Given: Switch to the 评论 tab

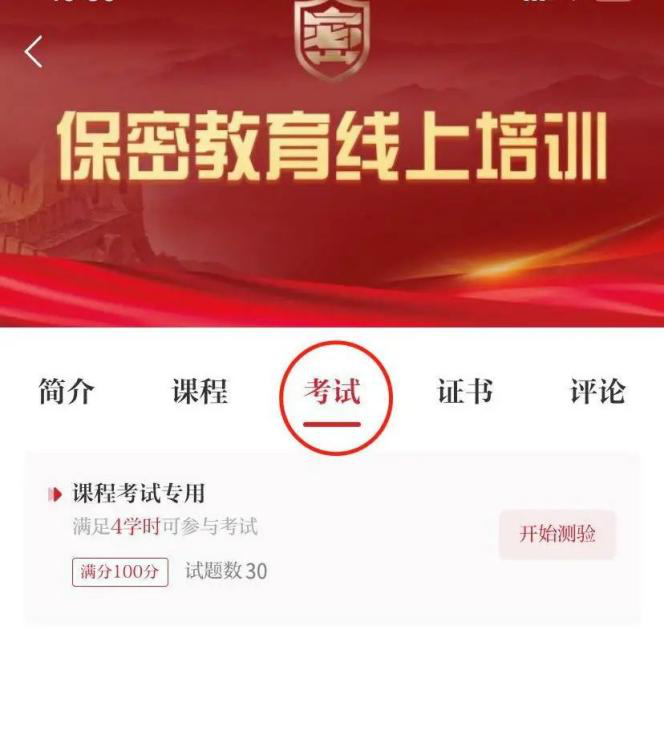Looking at the screenshot, I should pyautogui.click(x=597, y=392).
